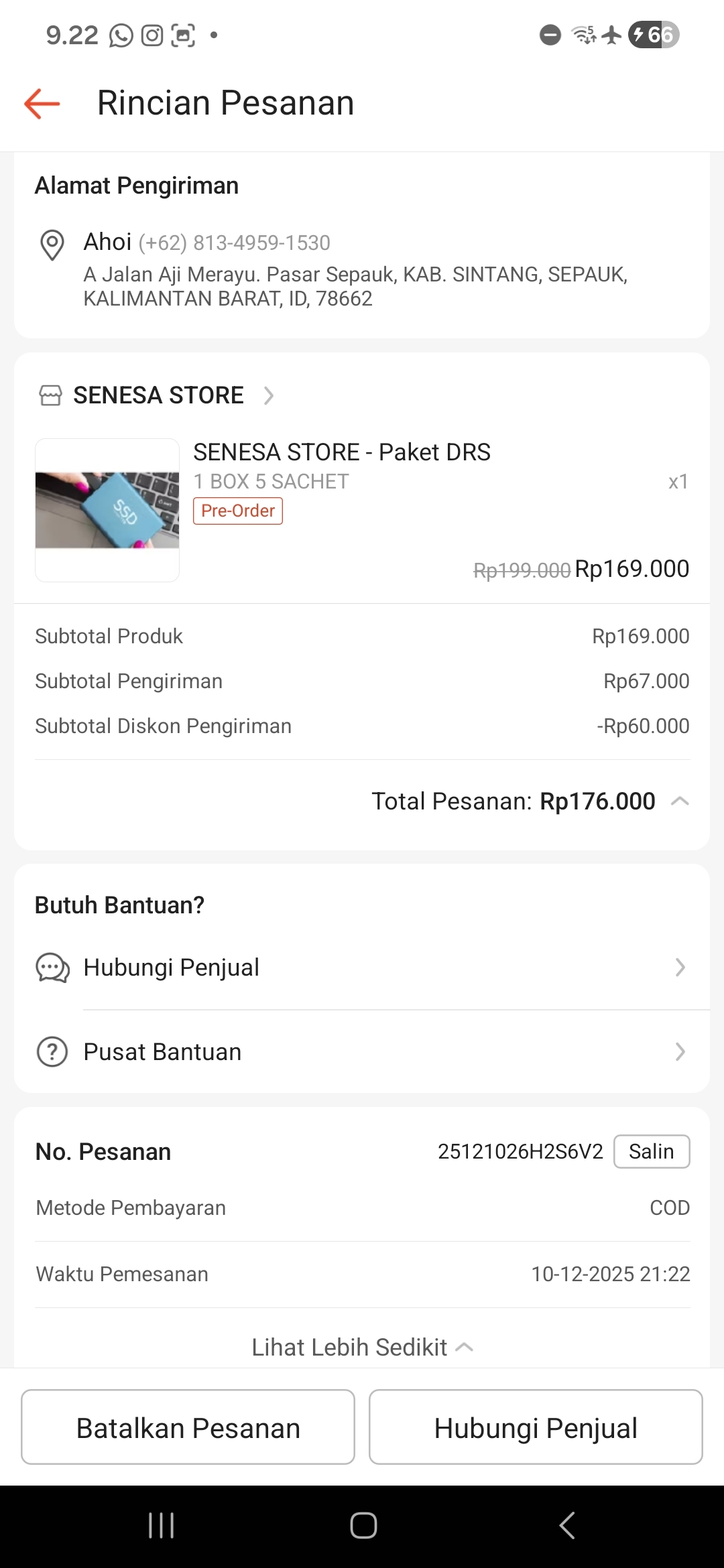This screenshot has height=1568, width=724.
Task: Open the Hubungi Penjual row under Butuh Bantuan
Action: pyautogui.click(x=362, y=968)
